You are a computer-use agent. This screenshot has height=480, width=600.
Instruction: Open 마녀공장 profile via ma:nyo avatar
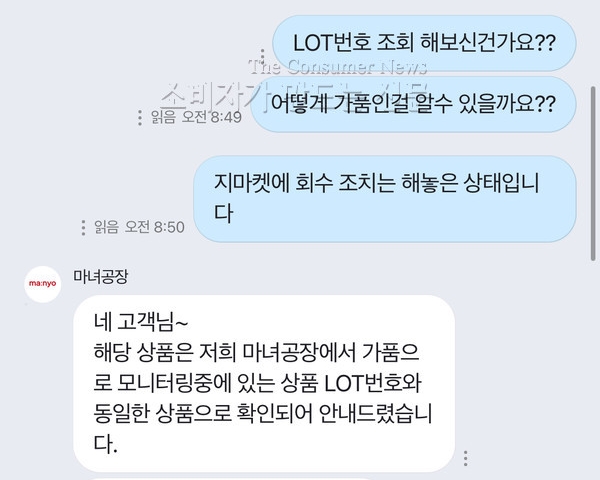(x=42, y=285)
